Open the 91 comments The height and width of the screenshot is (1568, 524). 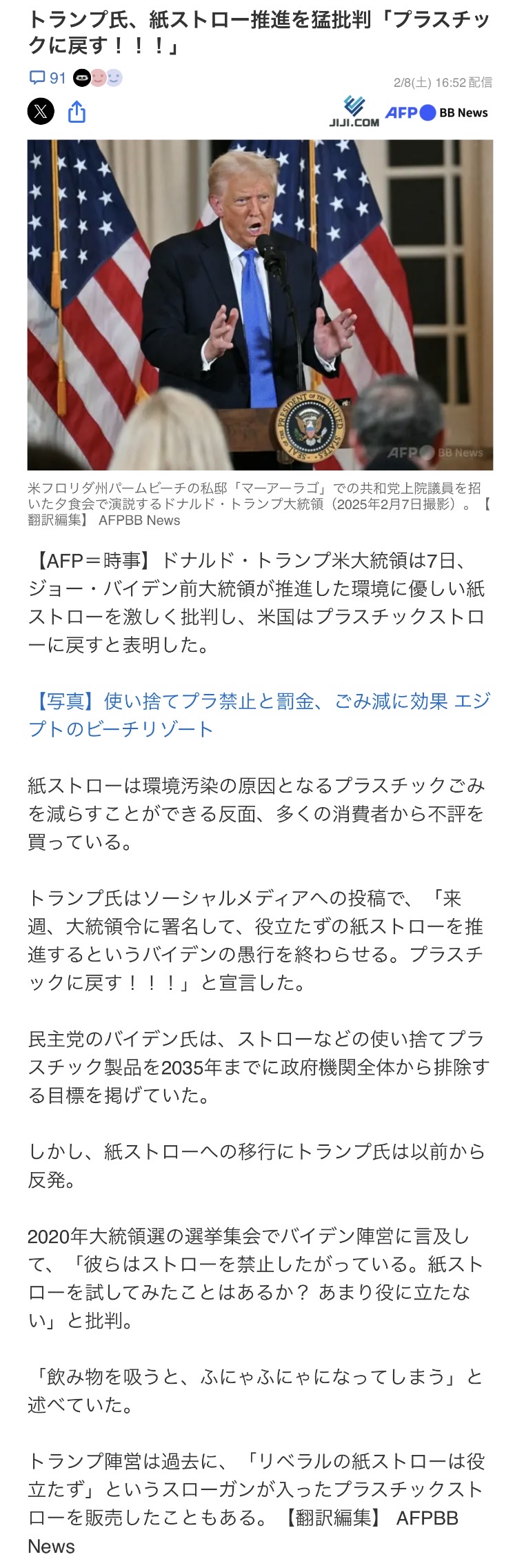pos(47,78)
